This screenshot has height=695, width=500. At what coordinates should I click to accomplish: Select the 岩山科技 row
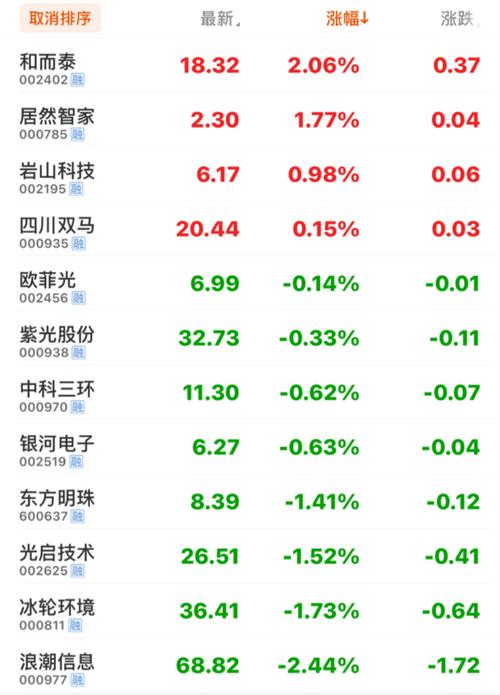click(250, 175)
